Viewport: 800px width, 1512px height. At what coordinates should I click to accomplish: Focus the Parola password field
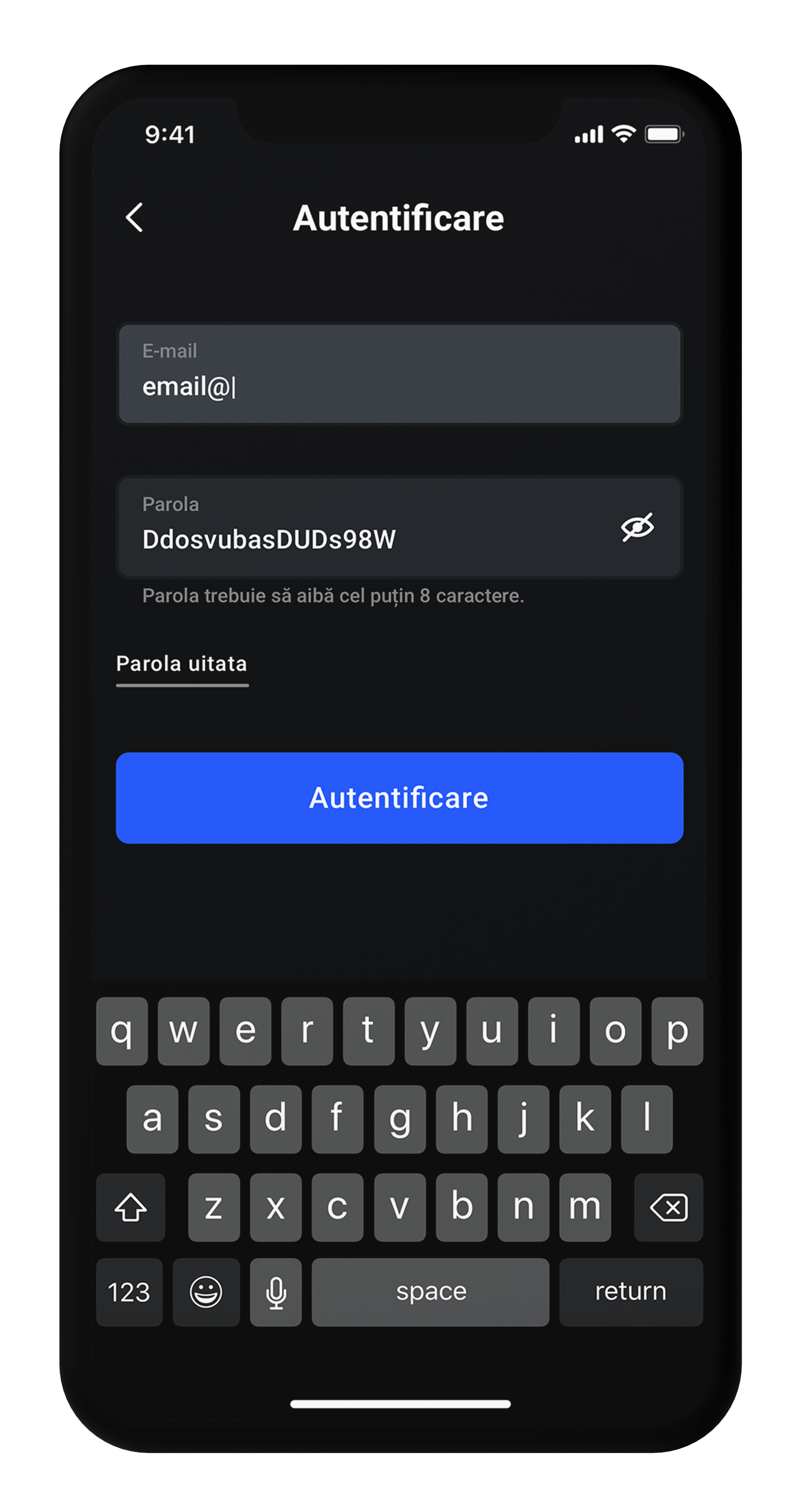pos(400,527)
